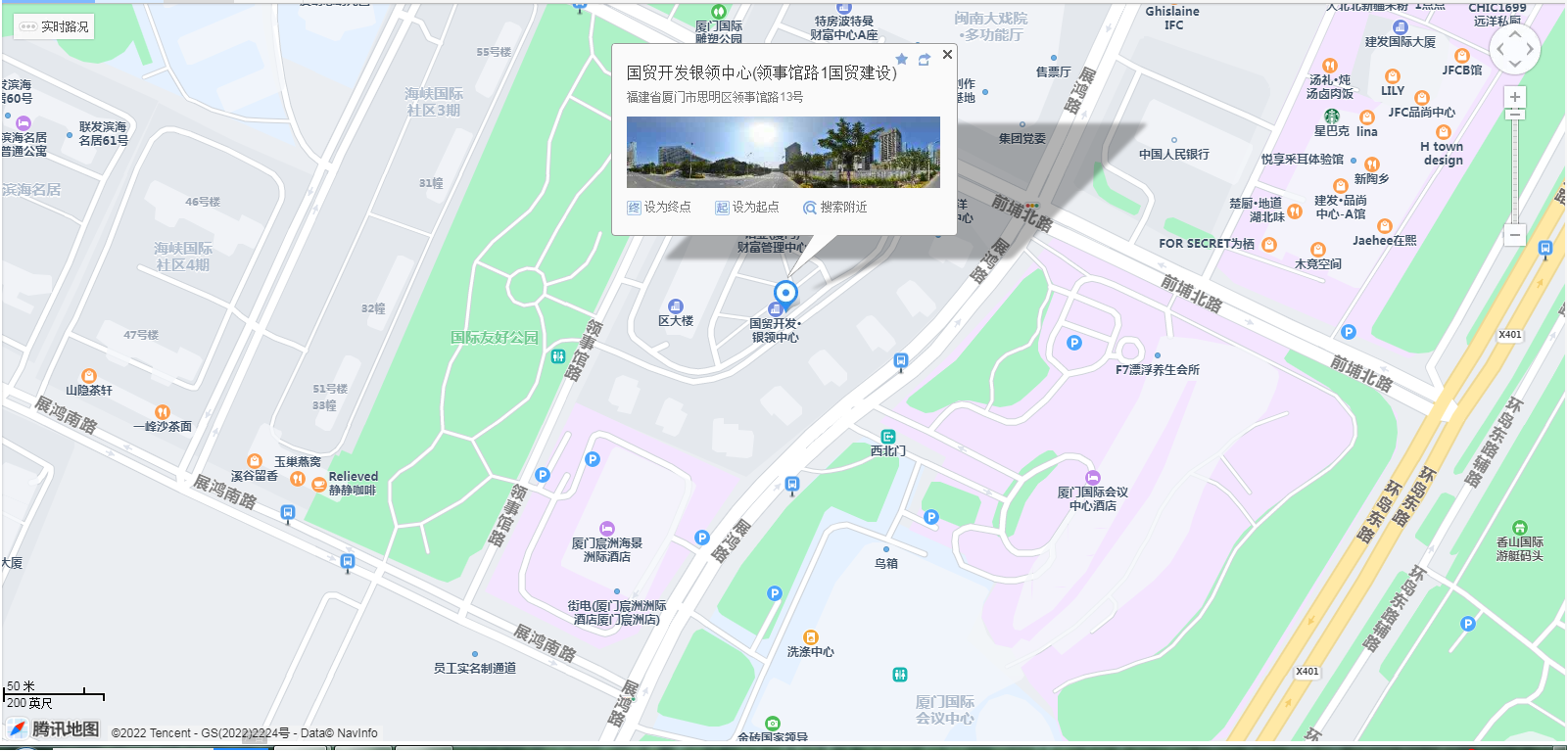Tap the pan compass control
The image size is (1568, 751).
point(1514,49)
